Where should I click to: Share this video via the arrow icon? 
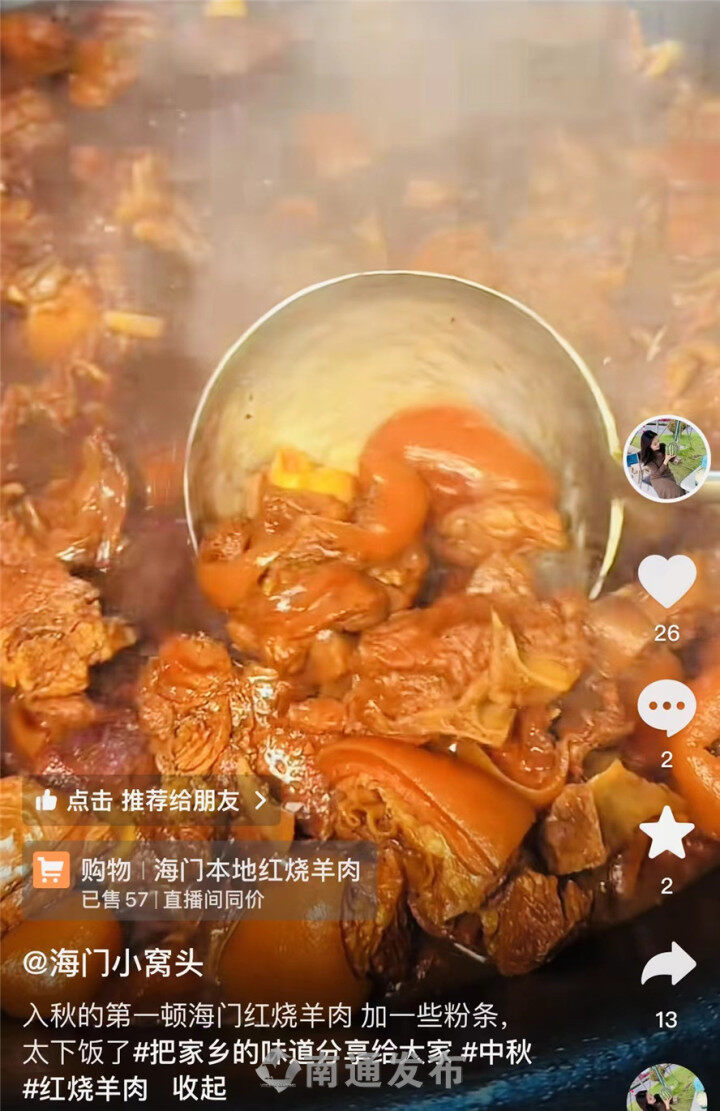(x=667, y=964)
